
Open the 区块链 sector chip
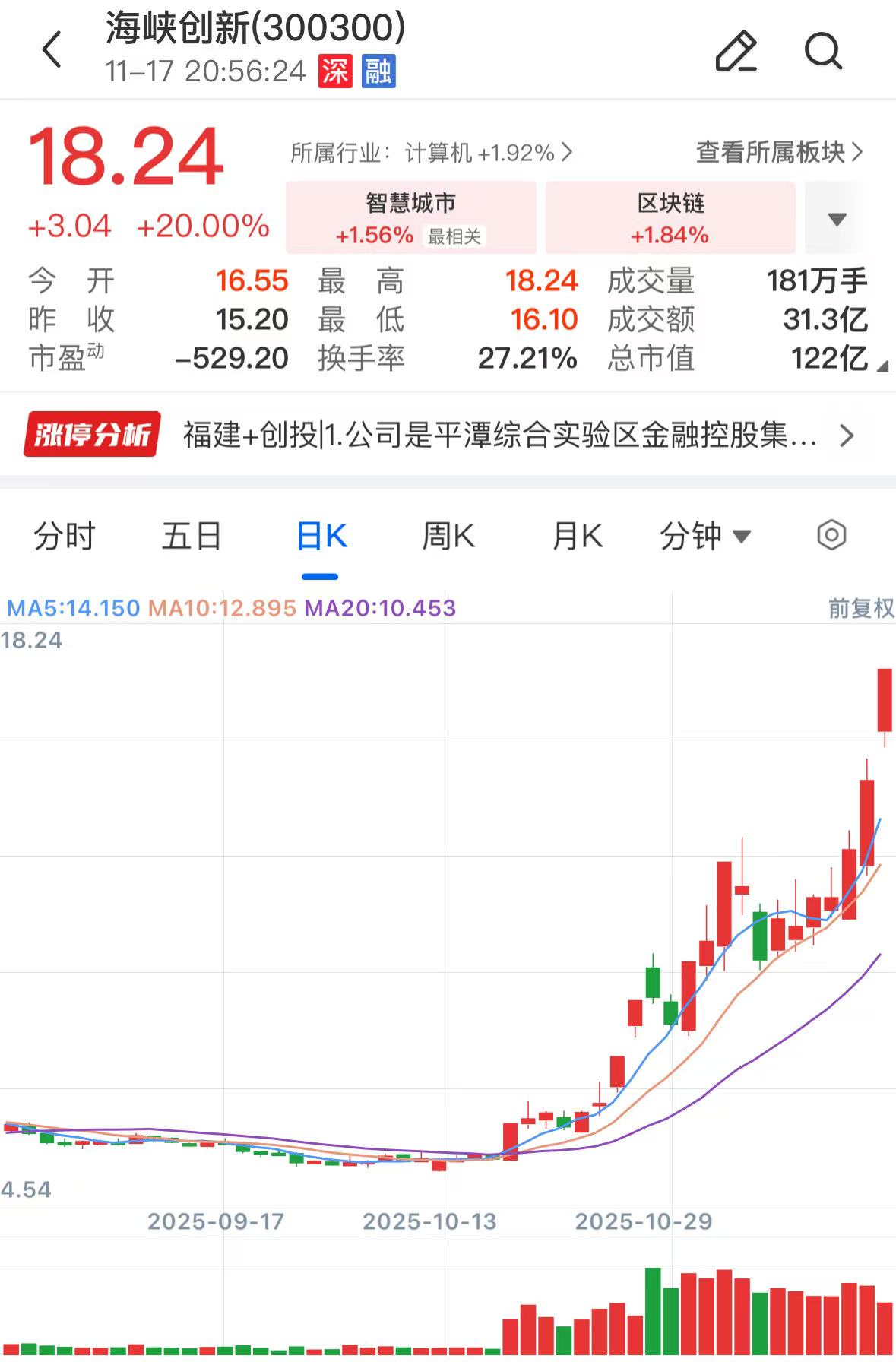tap(670, 217)
